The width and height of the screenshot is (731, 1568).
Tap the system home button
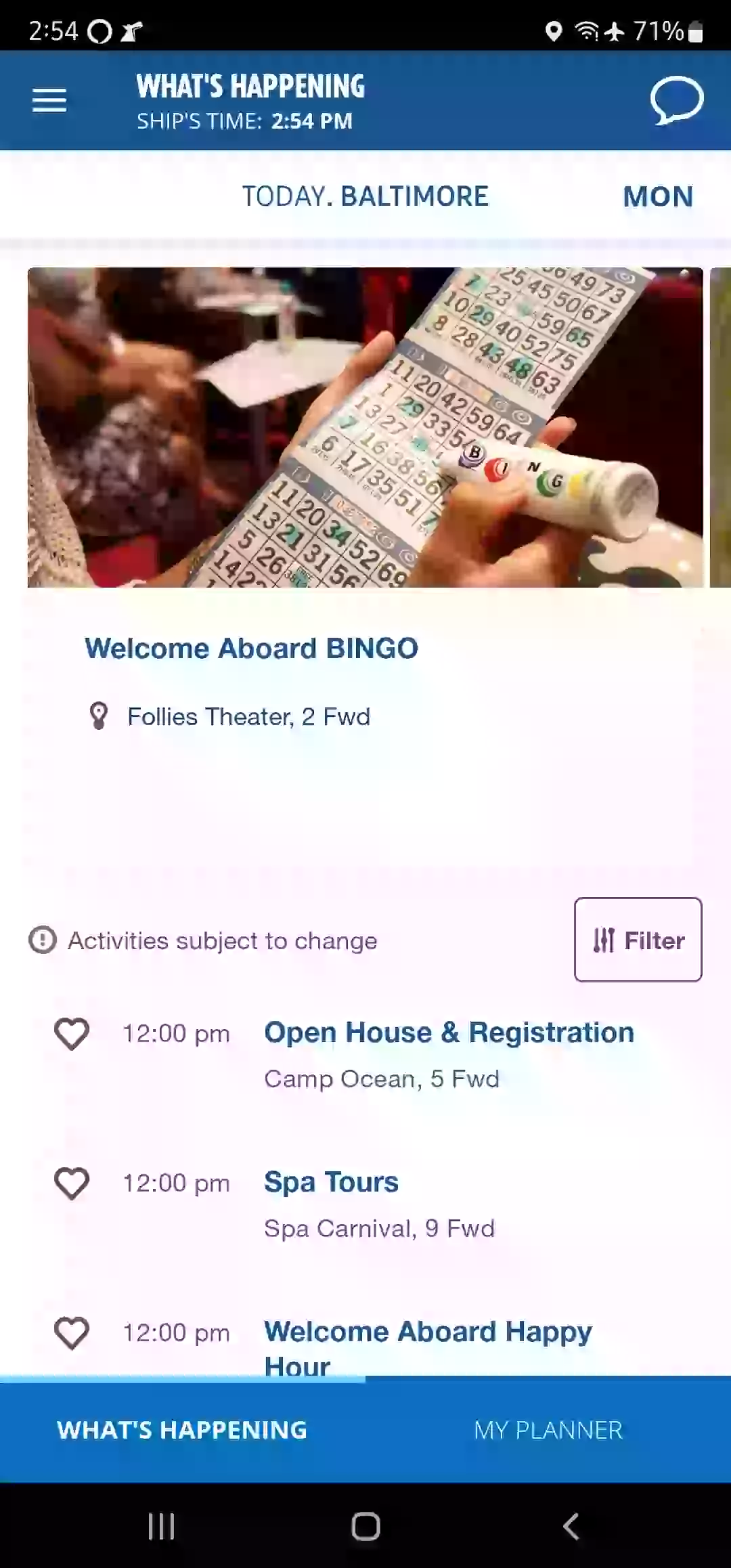(x=365, y=1527)
